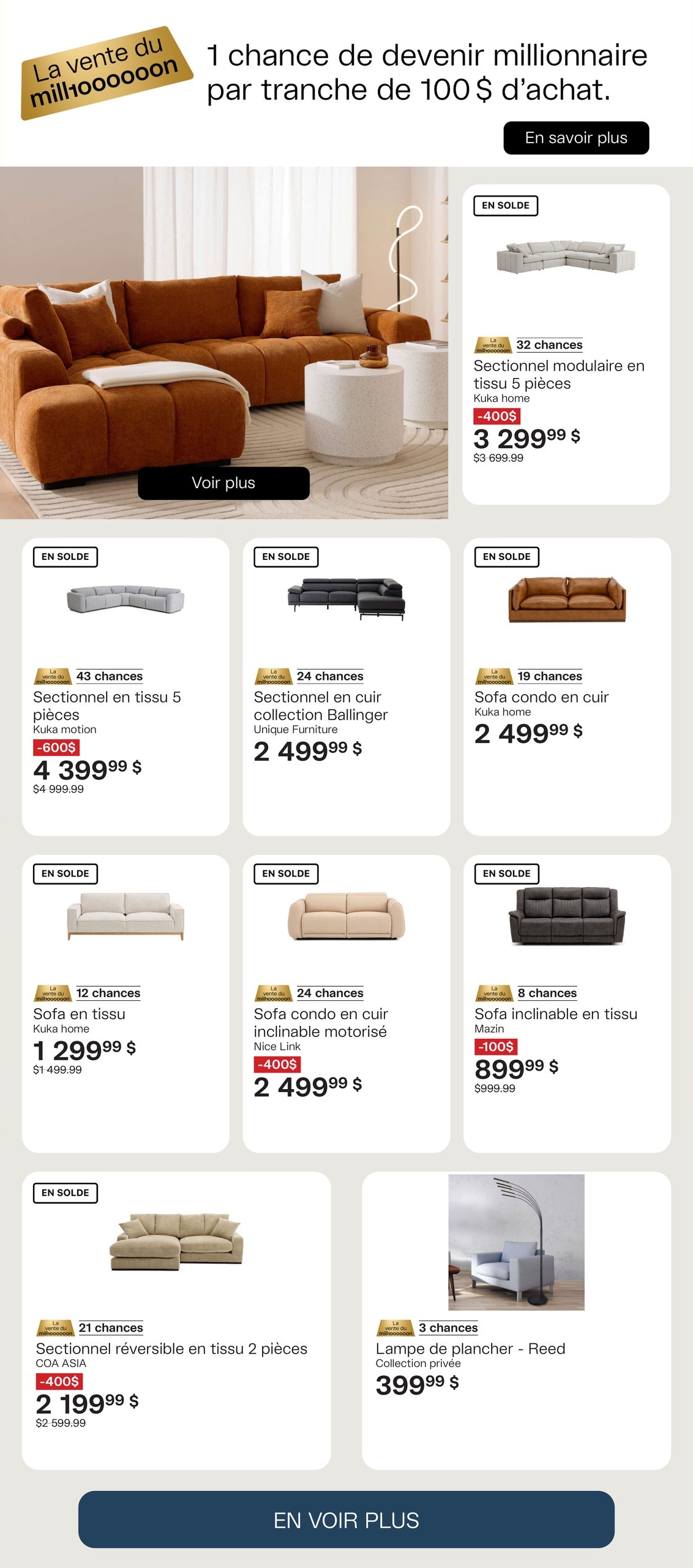The image size is (693, 1568).
Task: Select the Kuka home Sofa condo en cuir
Action: click(541, 697)
